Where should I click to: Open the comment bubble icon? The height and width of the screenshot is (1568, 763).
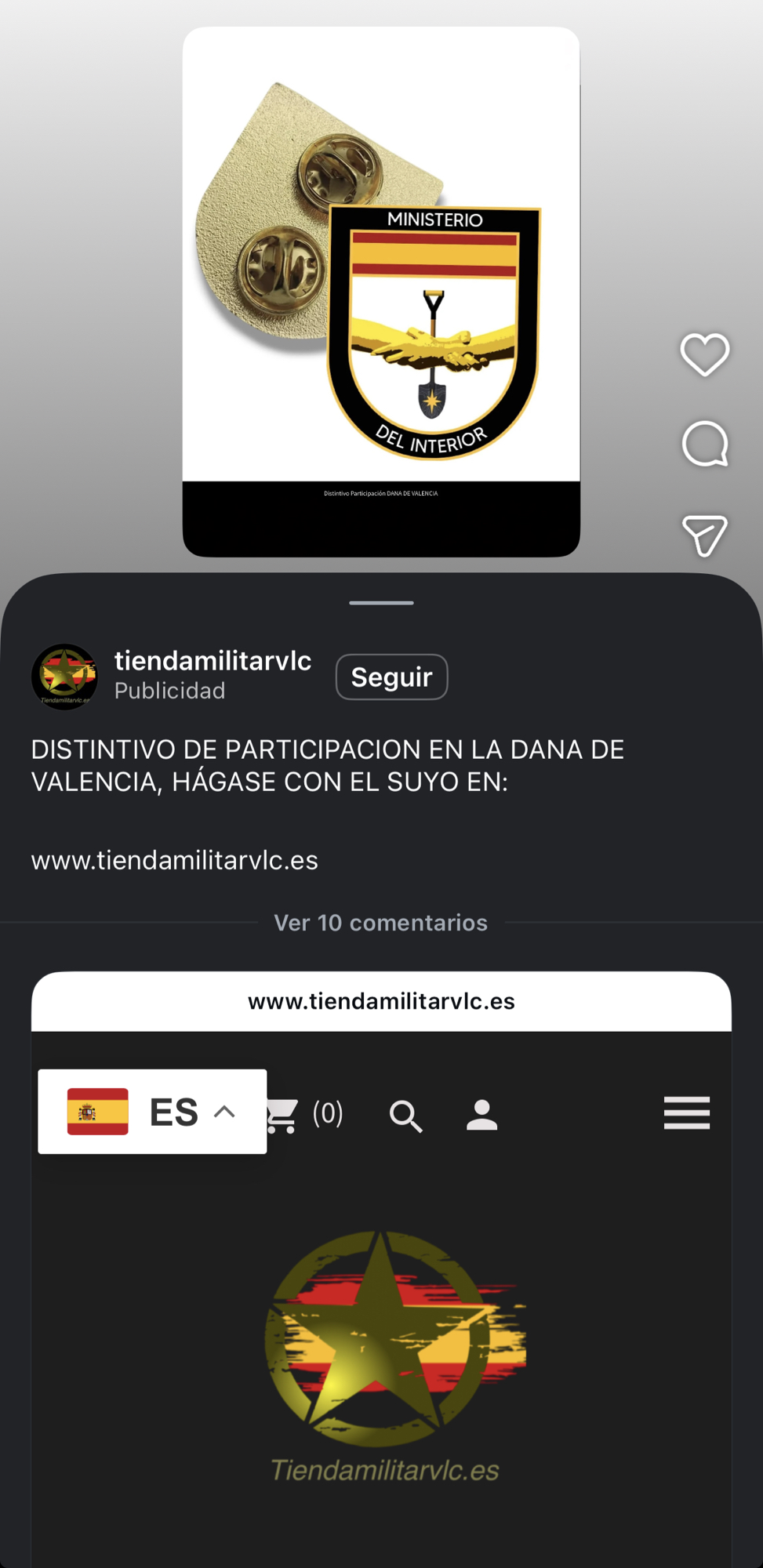[704, 445]
